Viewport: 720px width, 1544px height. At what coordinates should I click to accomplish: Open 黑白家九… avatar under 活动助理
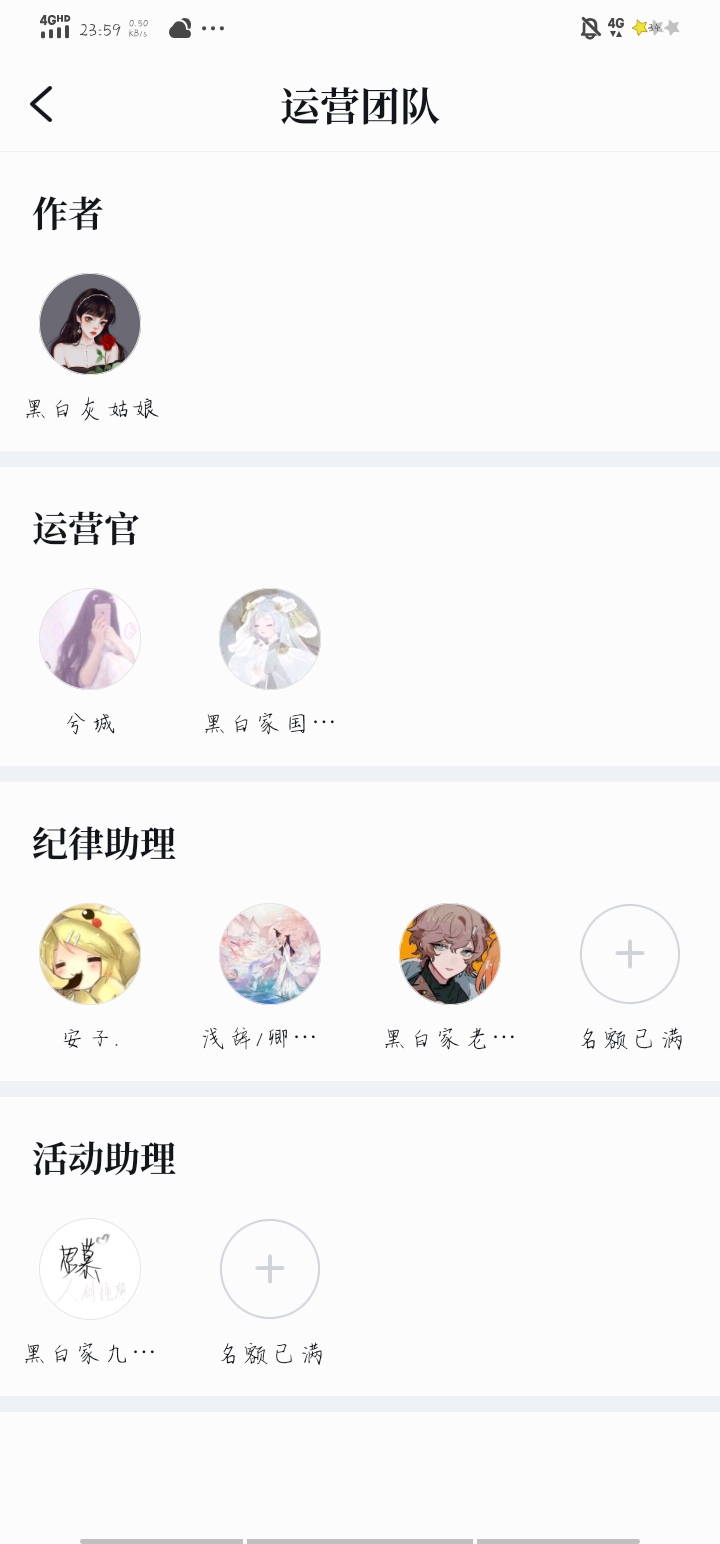click(90, 1269)
